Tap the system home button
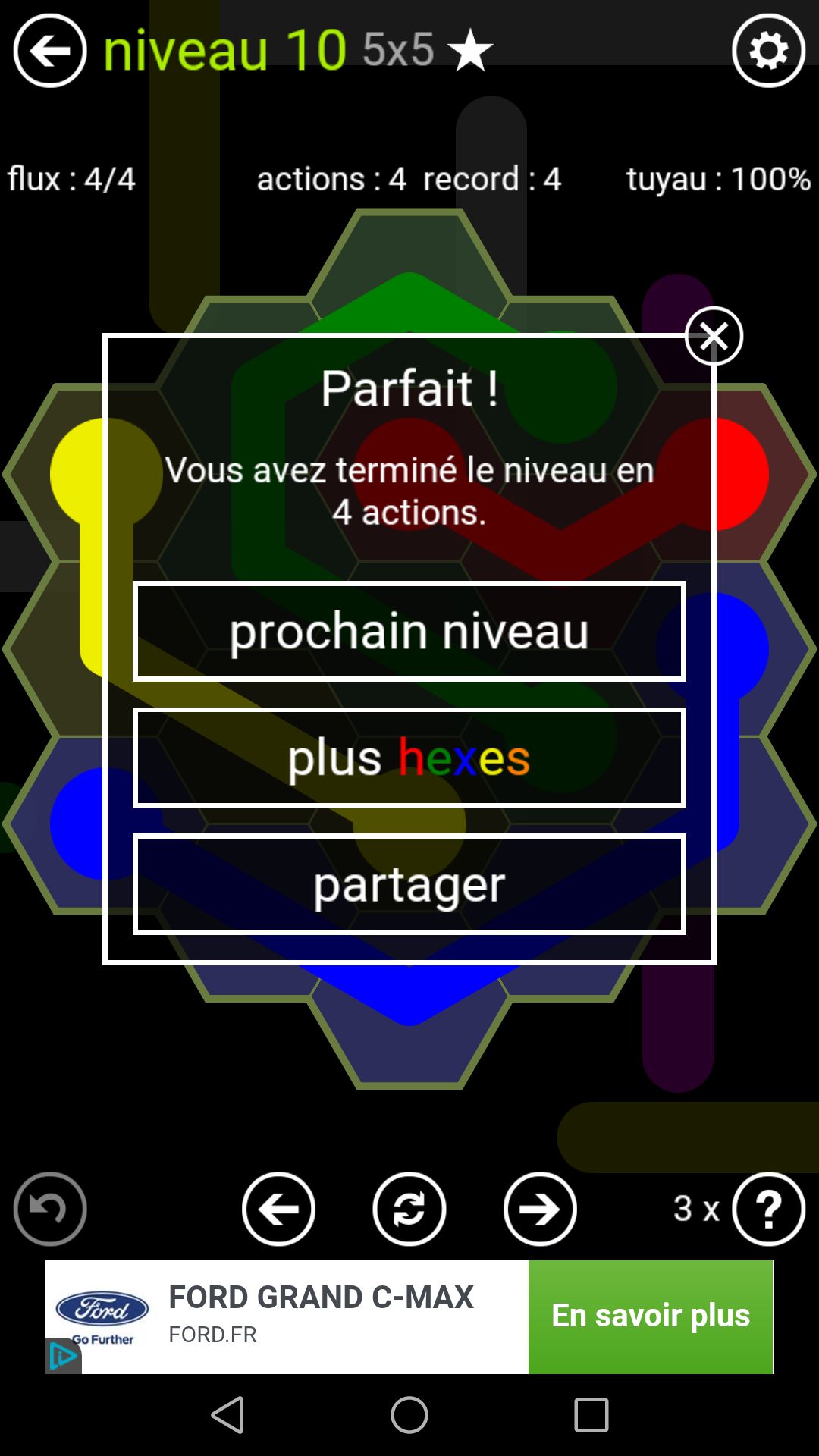 (409, 1415)
